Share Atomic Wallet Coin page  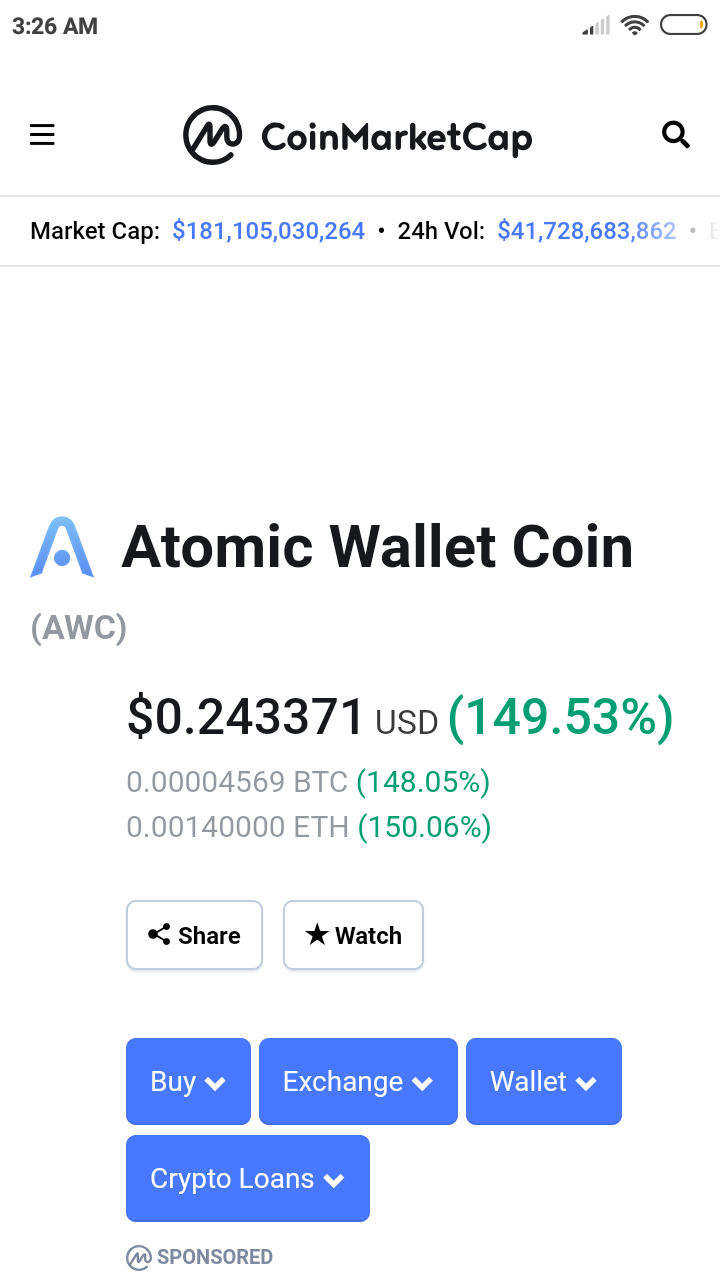click(194, 935)
